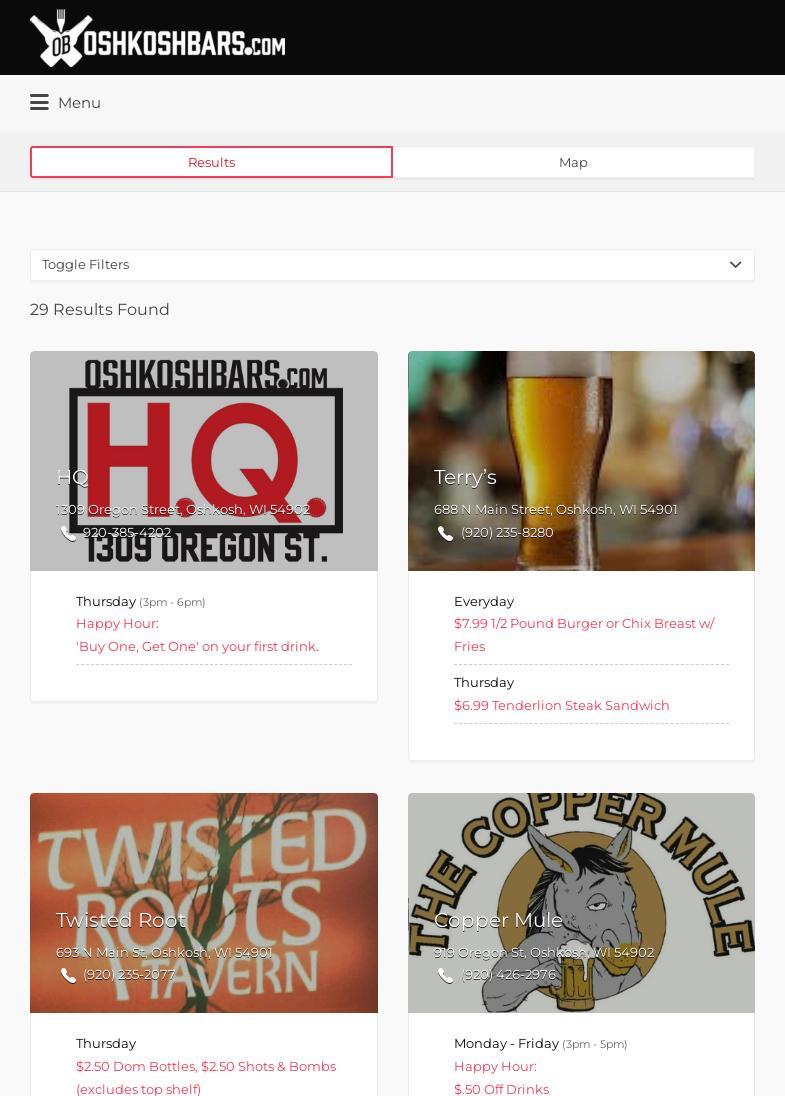The image size is (785, 1096).
Task: Select the Results tab
Action: click(211, 162)
